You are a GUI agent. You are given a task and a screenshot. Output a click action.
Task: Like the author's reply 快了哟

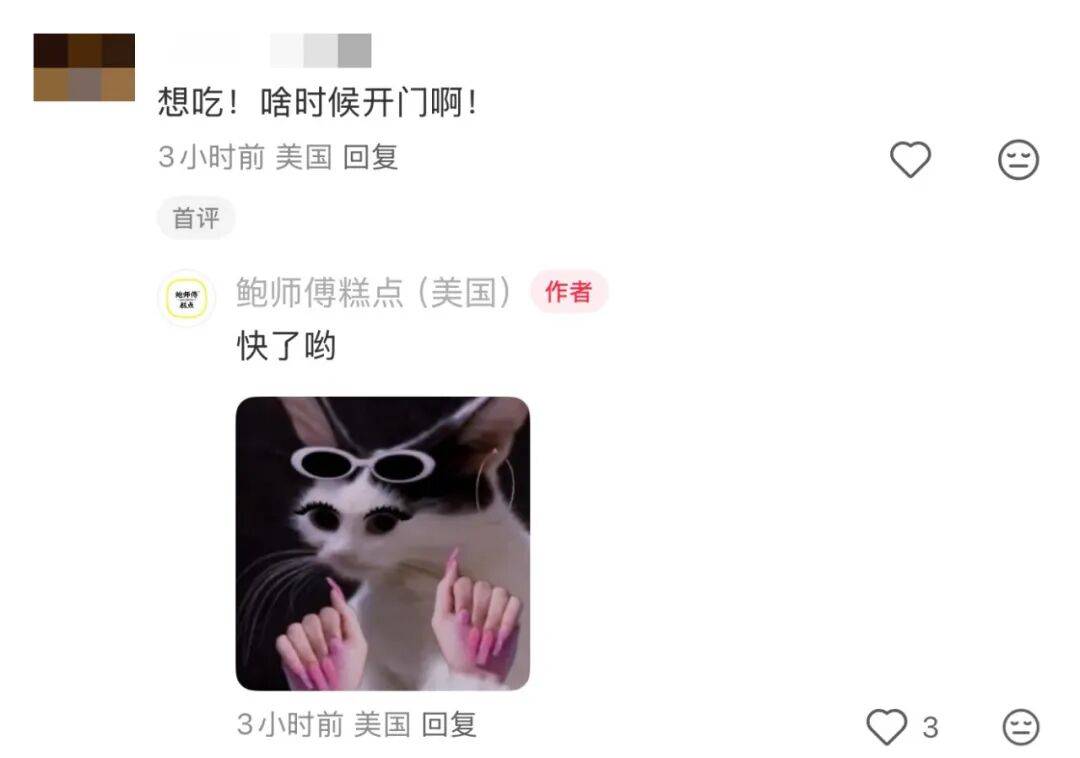click(886, 727)
